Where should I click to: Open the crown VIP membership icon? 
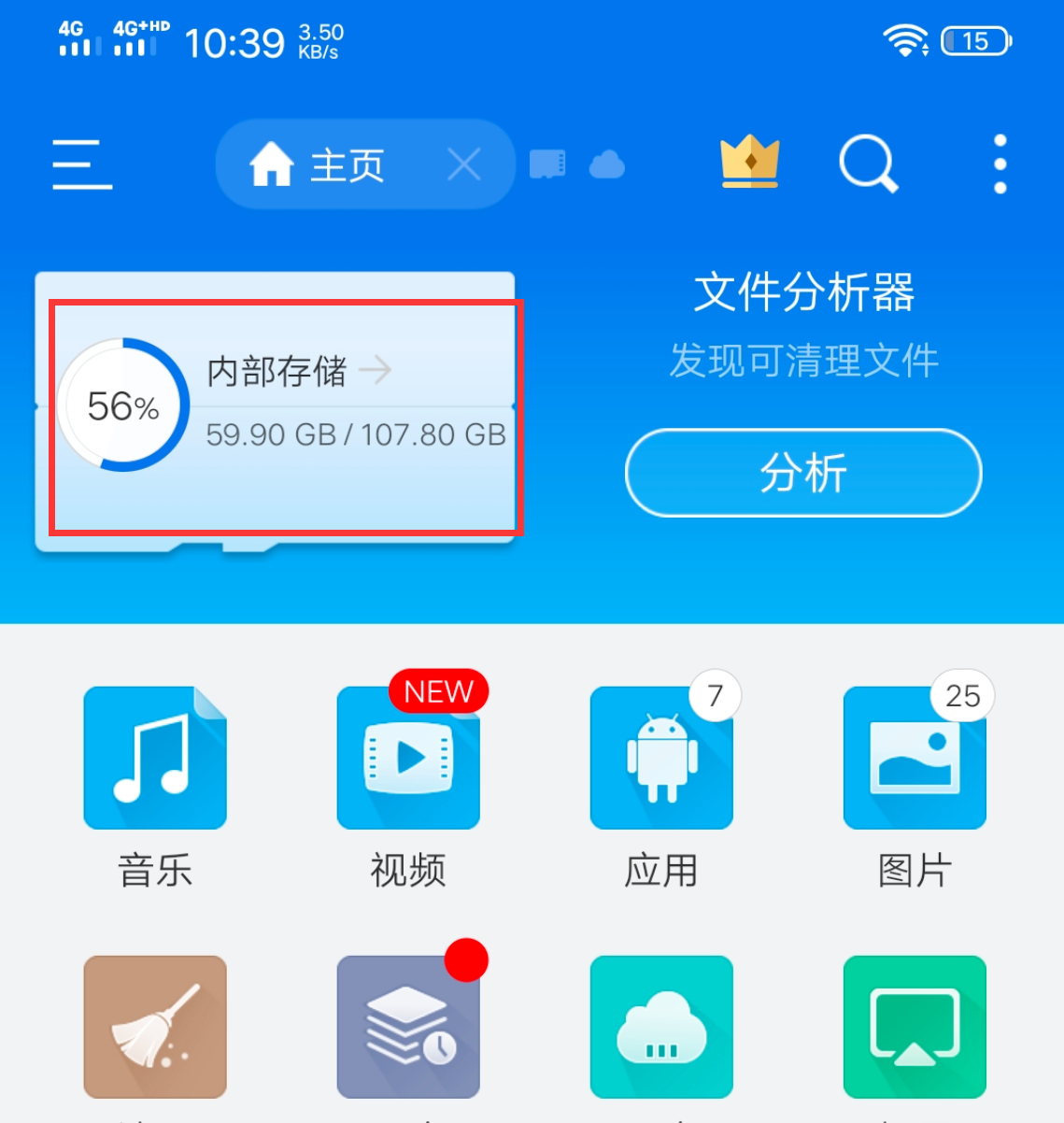point(747,163)
